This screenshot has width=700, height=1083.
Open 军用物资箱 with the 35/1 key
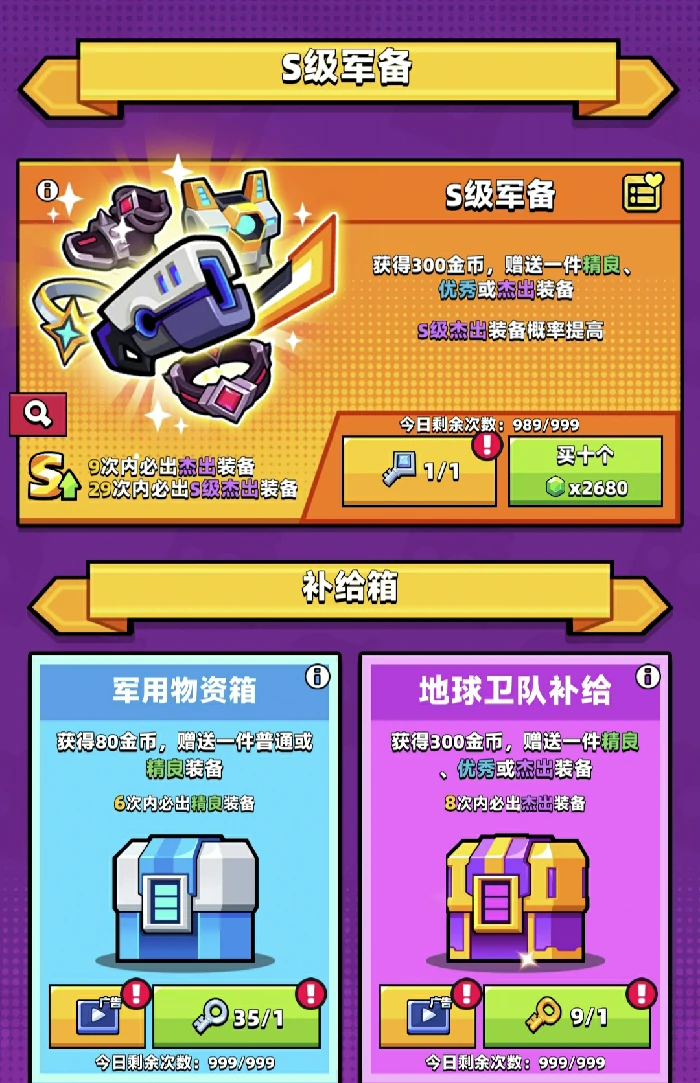click(236, 1016)
